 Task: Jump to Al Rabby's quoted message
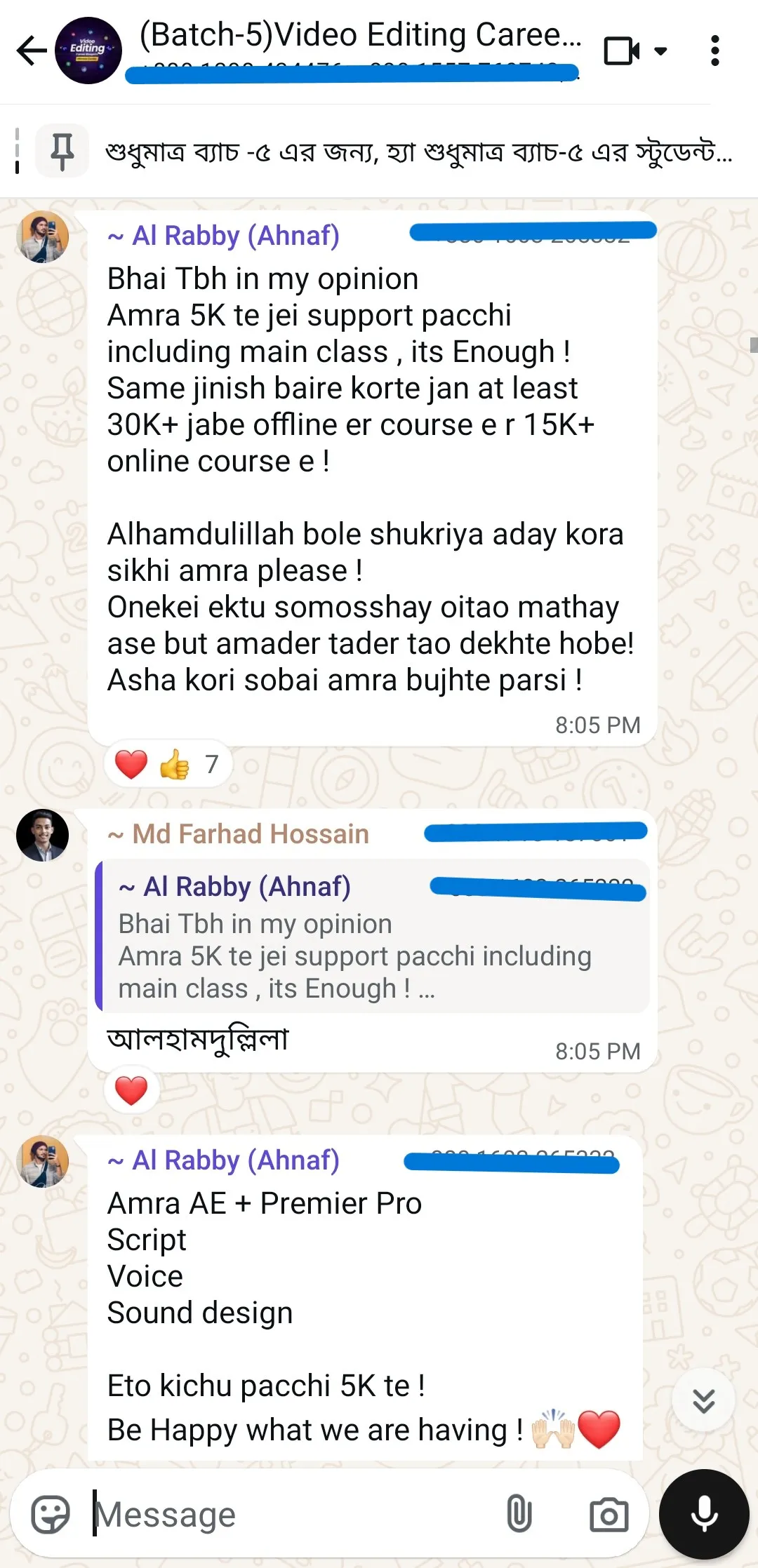click(x=373, y=936)
